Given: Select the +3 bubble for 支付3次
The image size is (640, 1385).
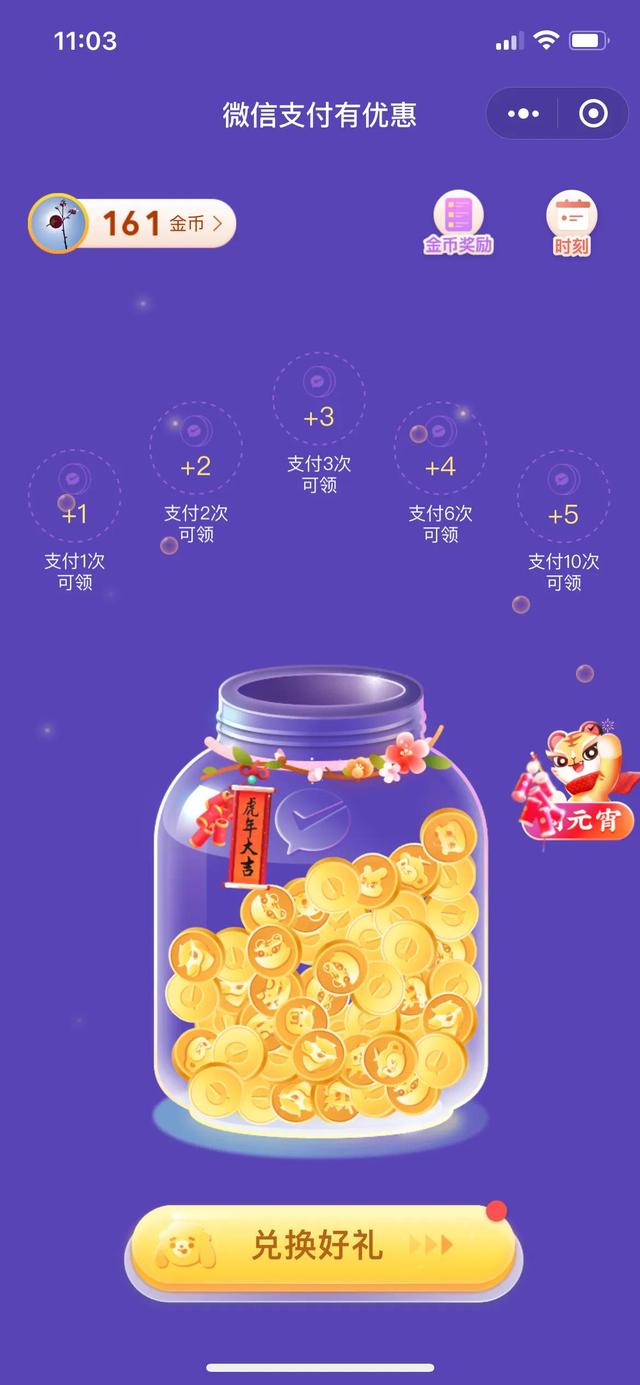Looking at the screenshot, I should (319, 398).
